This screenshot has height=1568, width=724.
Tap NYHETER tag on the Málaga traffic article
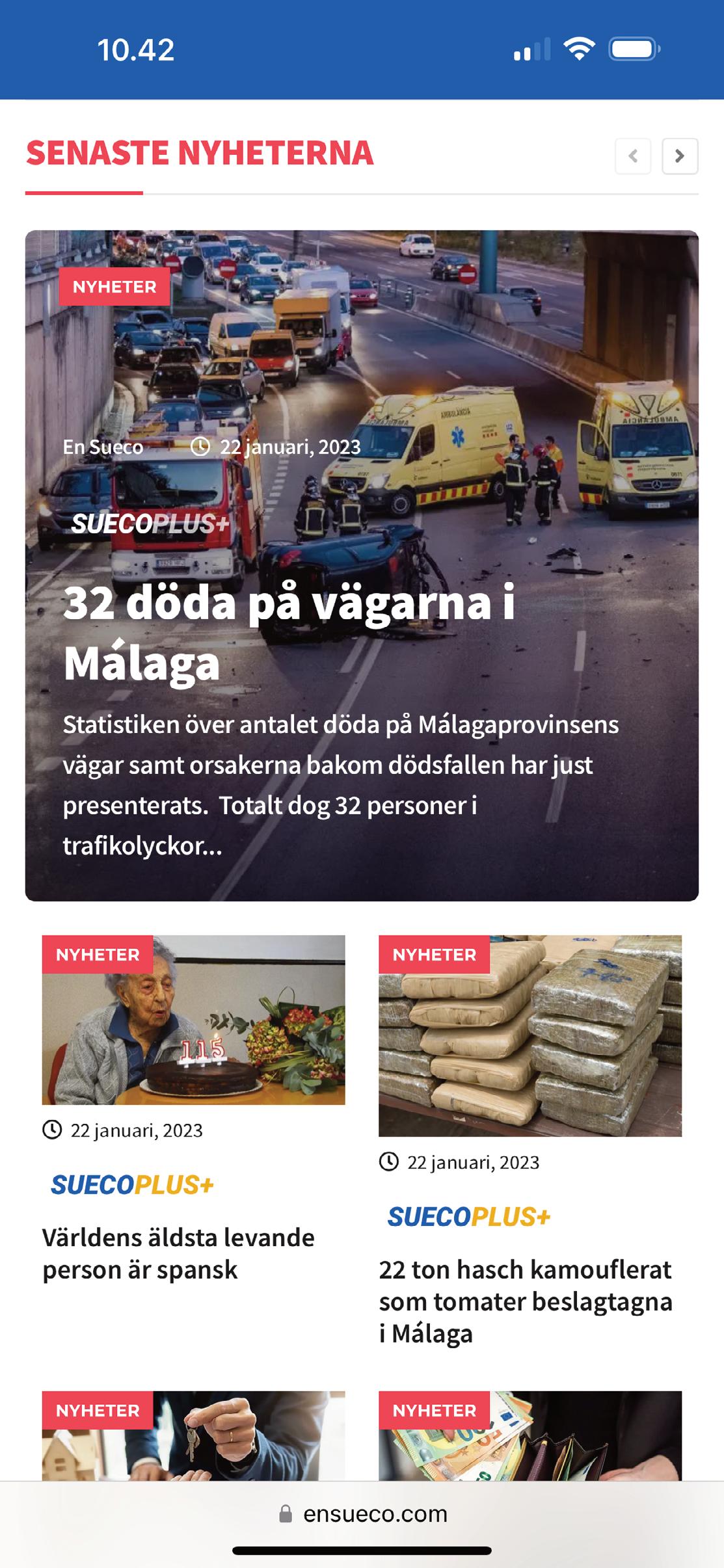click(114, 287)
